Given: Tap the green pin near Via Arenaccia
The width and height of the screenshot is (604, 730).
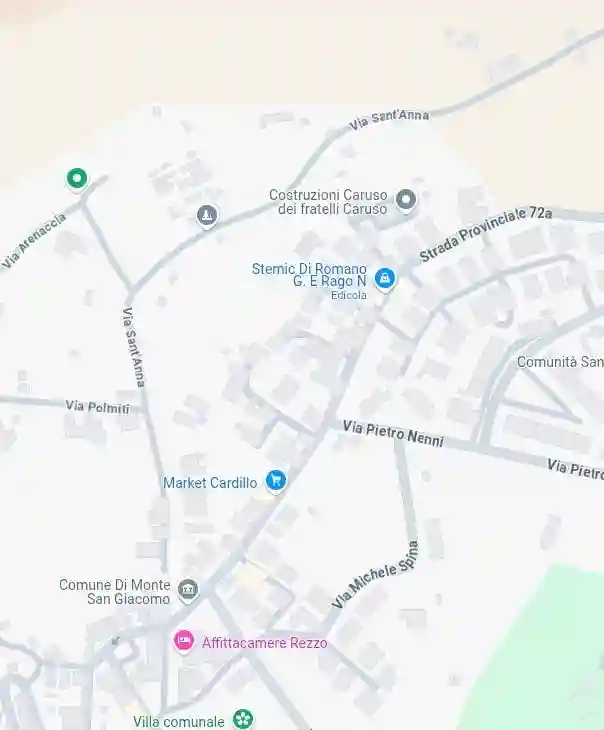Looking at the screenshot, I should tap(77, 179).
